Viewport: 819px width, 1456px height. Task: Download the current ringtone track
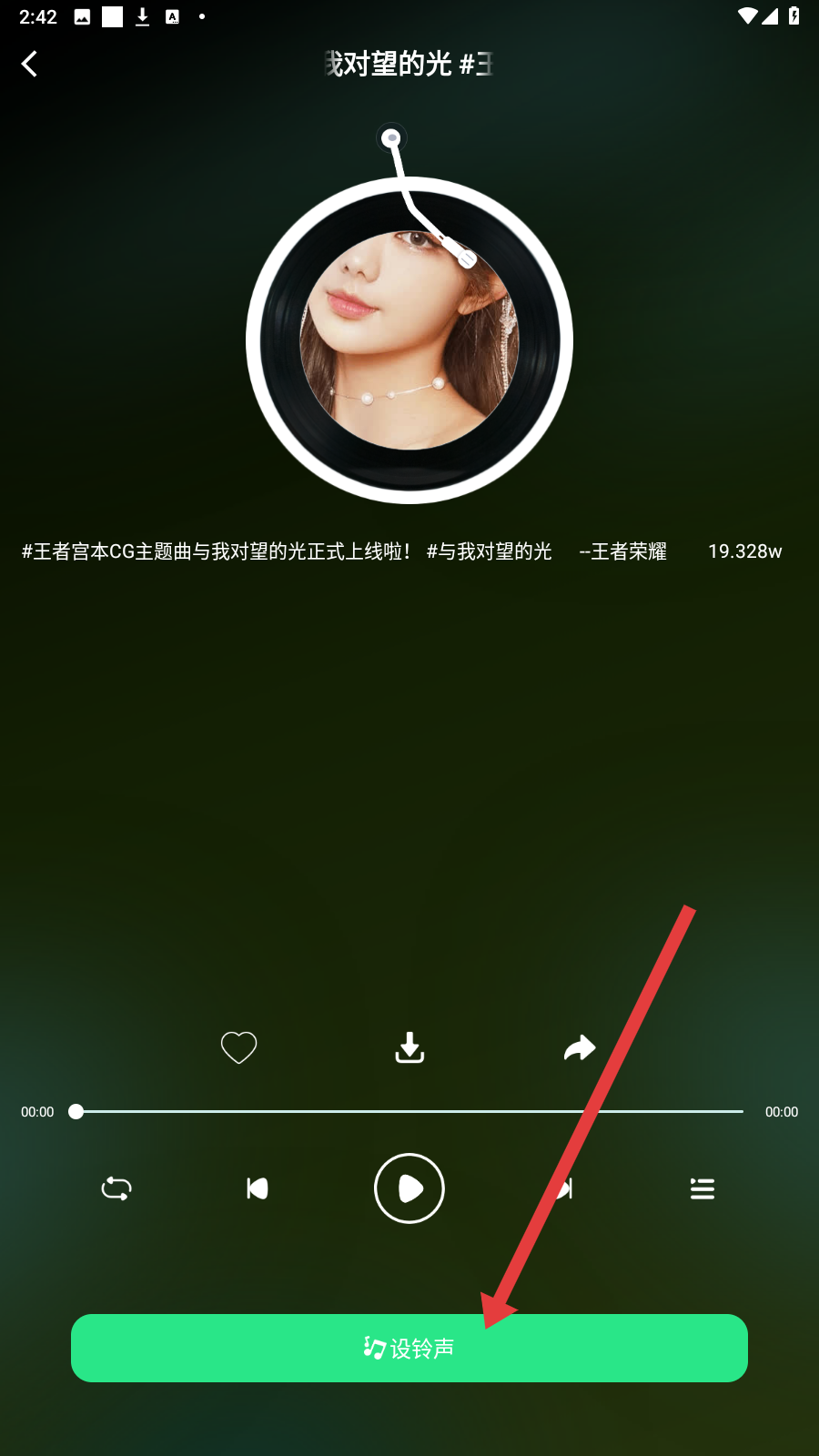point(409,1047)
